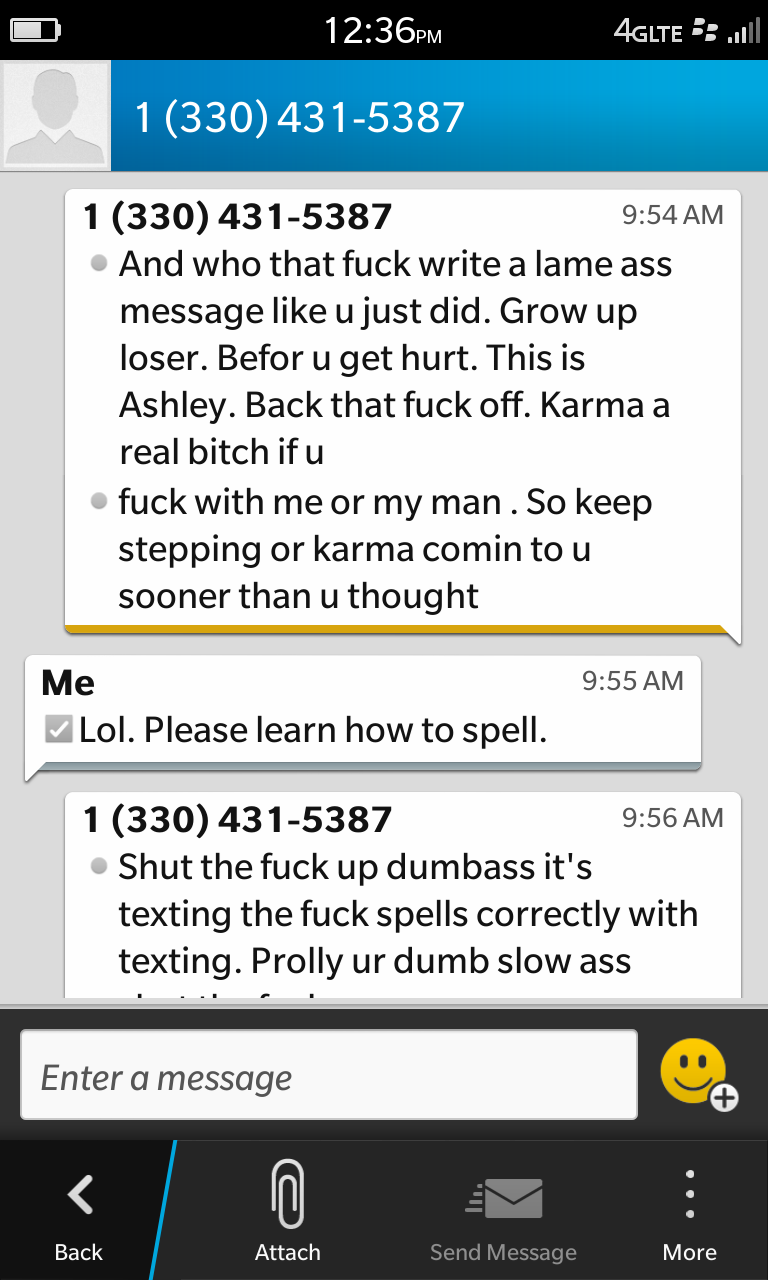Focus the Enter a message field
Screen dimensions: 768x1280
point(329,1075)
